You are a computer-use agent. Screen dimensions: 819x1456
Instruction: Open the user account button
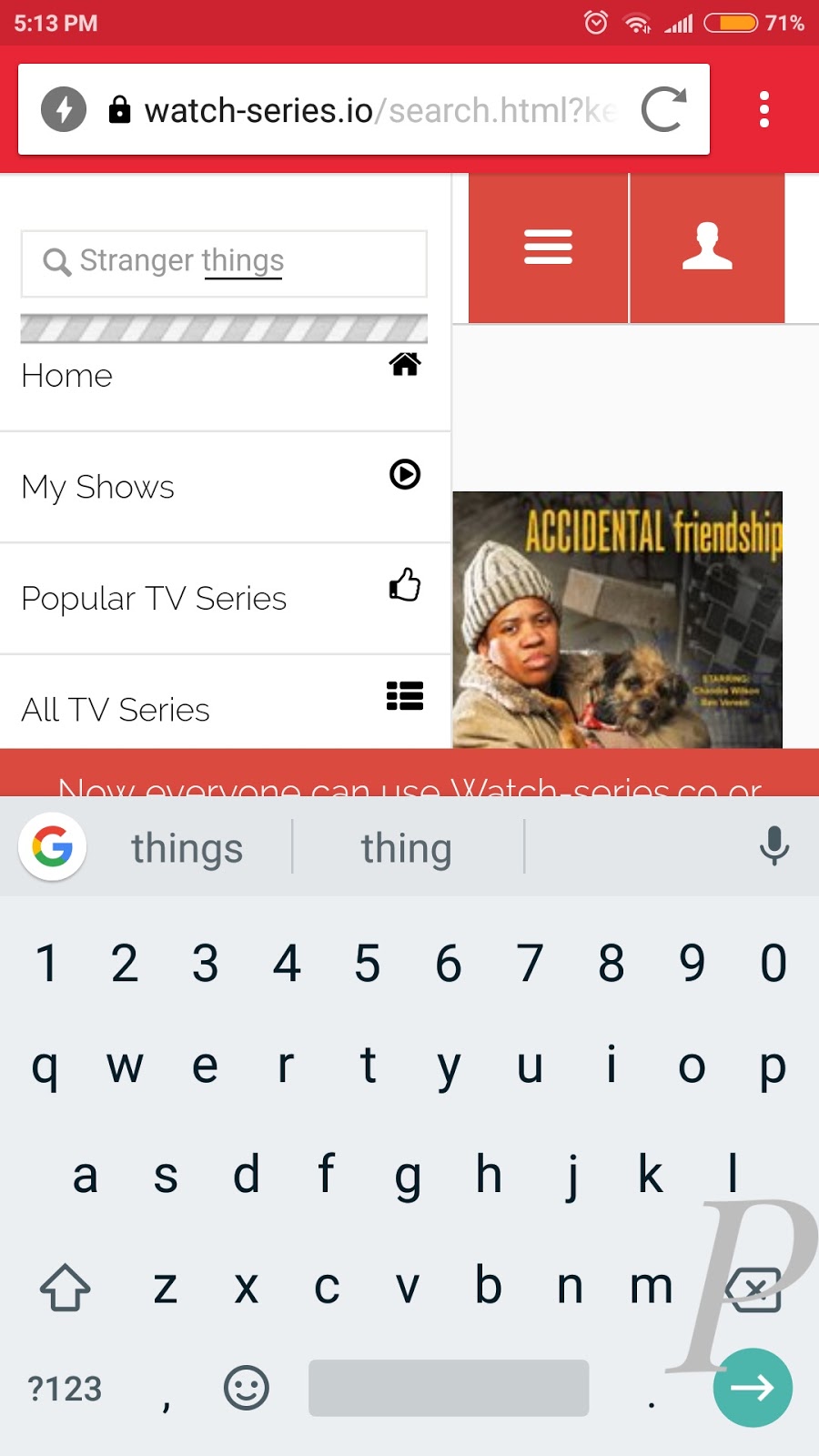[707, 248]
